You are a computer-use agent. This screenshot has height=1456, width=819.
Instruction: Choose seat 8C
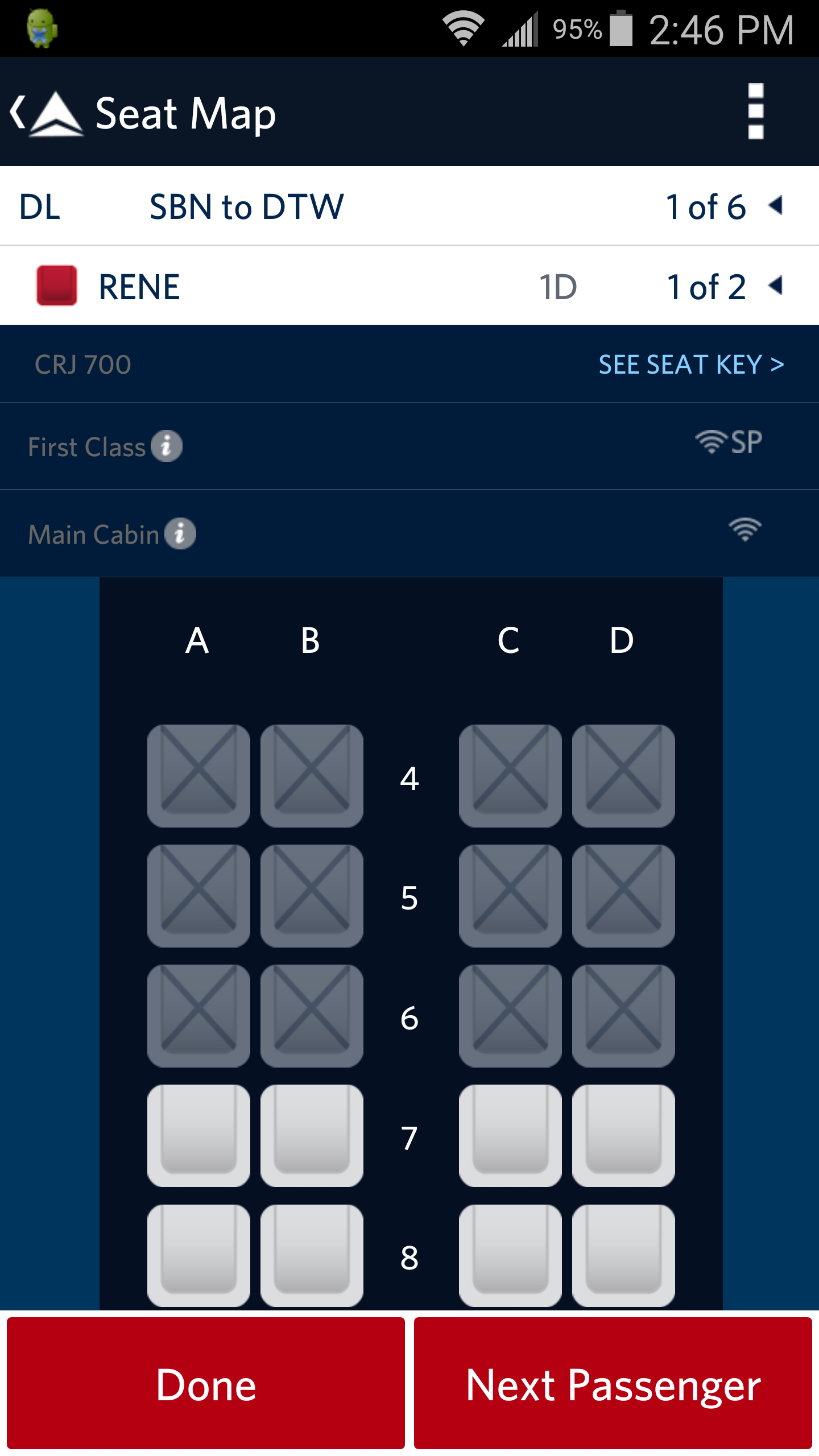pos(510,1255)
